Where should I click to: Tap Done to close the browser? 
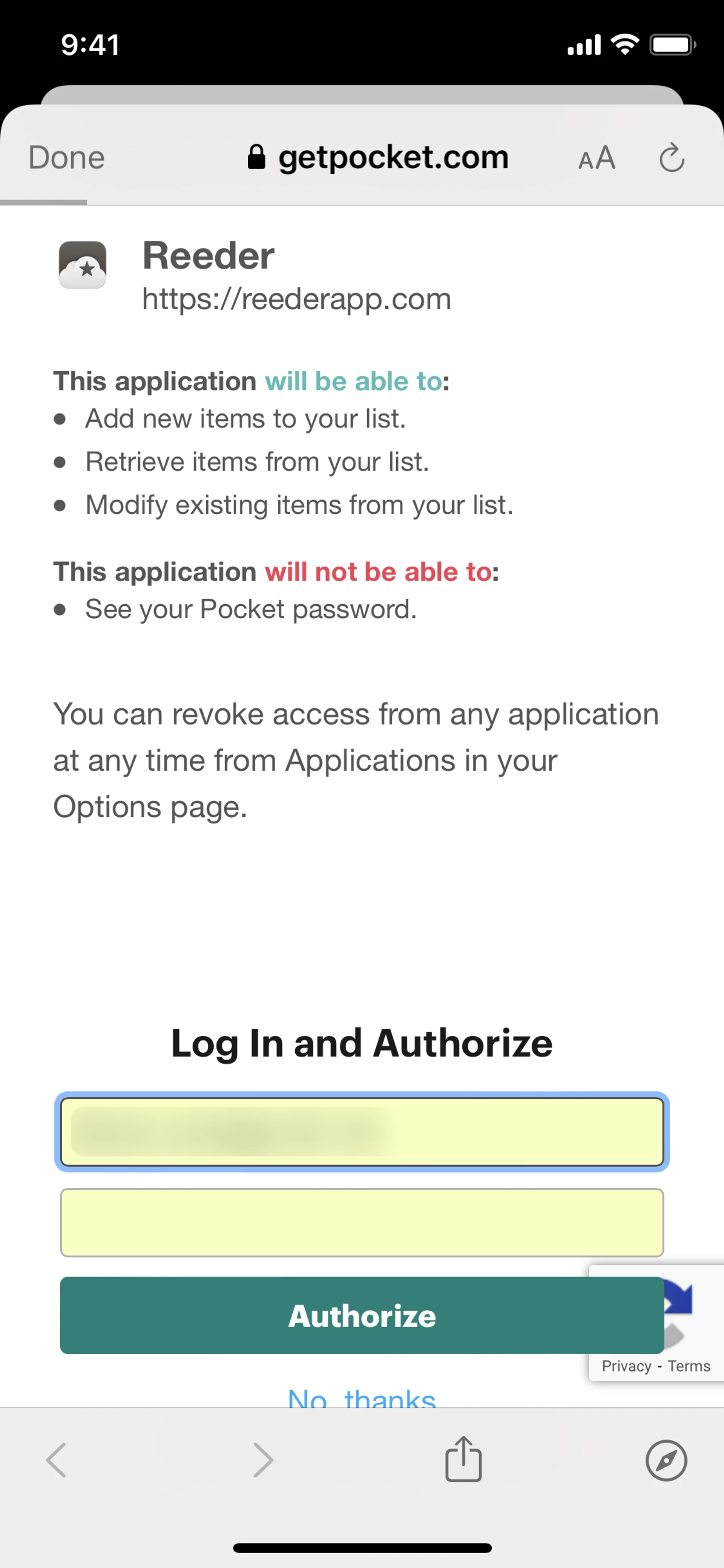click(66, 158)
